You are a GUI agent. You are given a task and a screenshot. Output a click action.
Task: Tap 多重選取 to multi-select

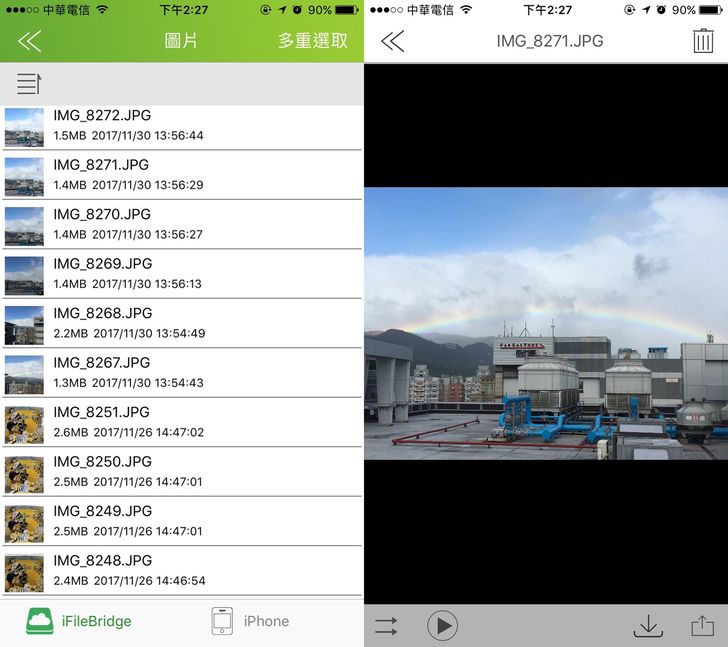[x=313, y=41]
